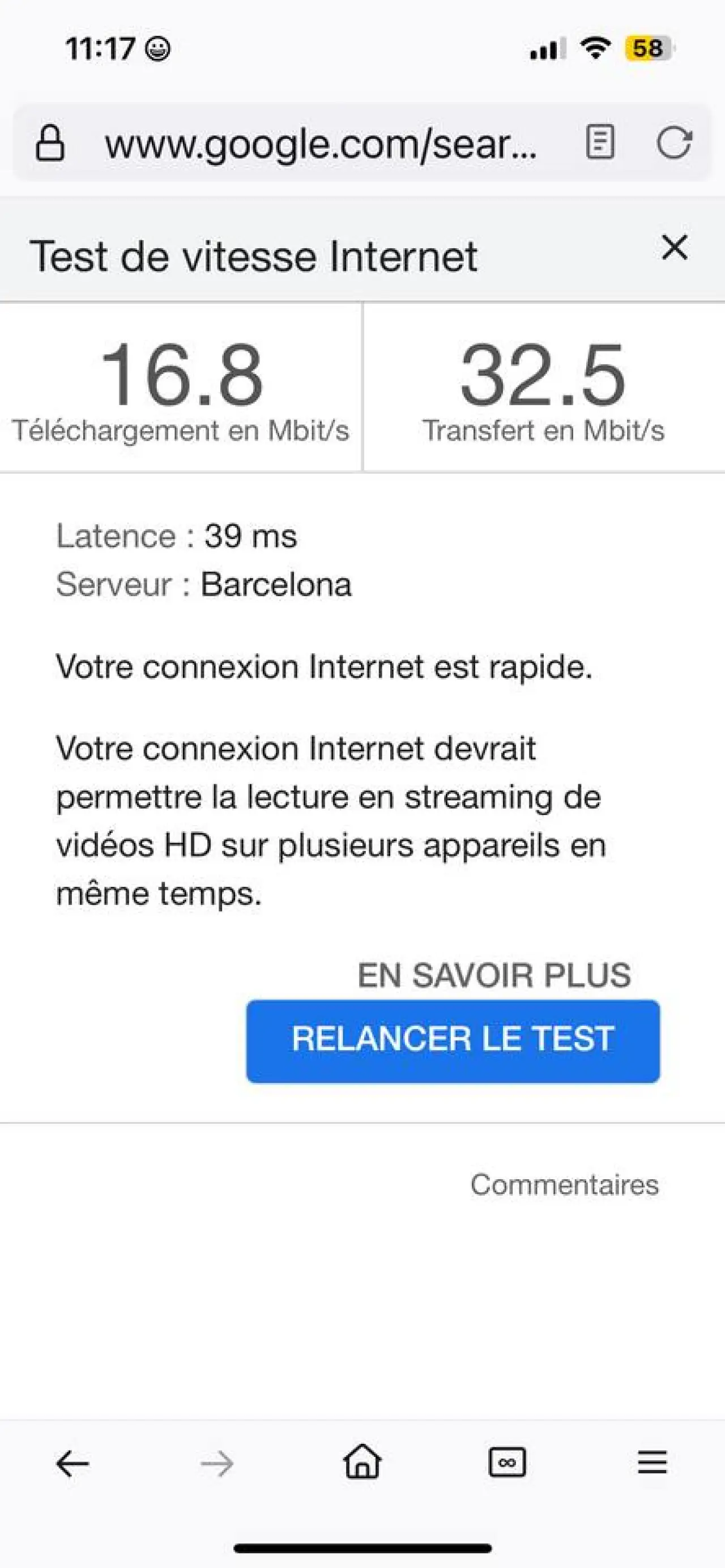Go to the browser home page
Image resolution: width=725 pixels, height=1568 pixels.
362,1461
